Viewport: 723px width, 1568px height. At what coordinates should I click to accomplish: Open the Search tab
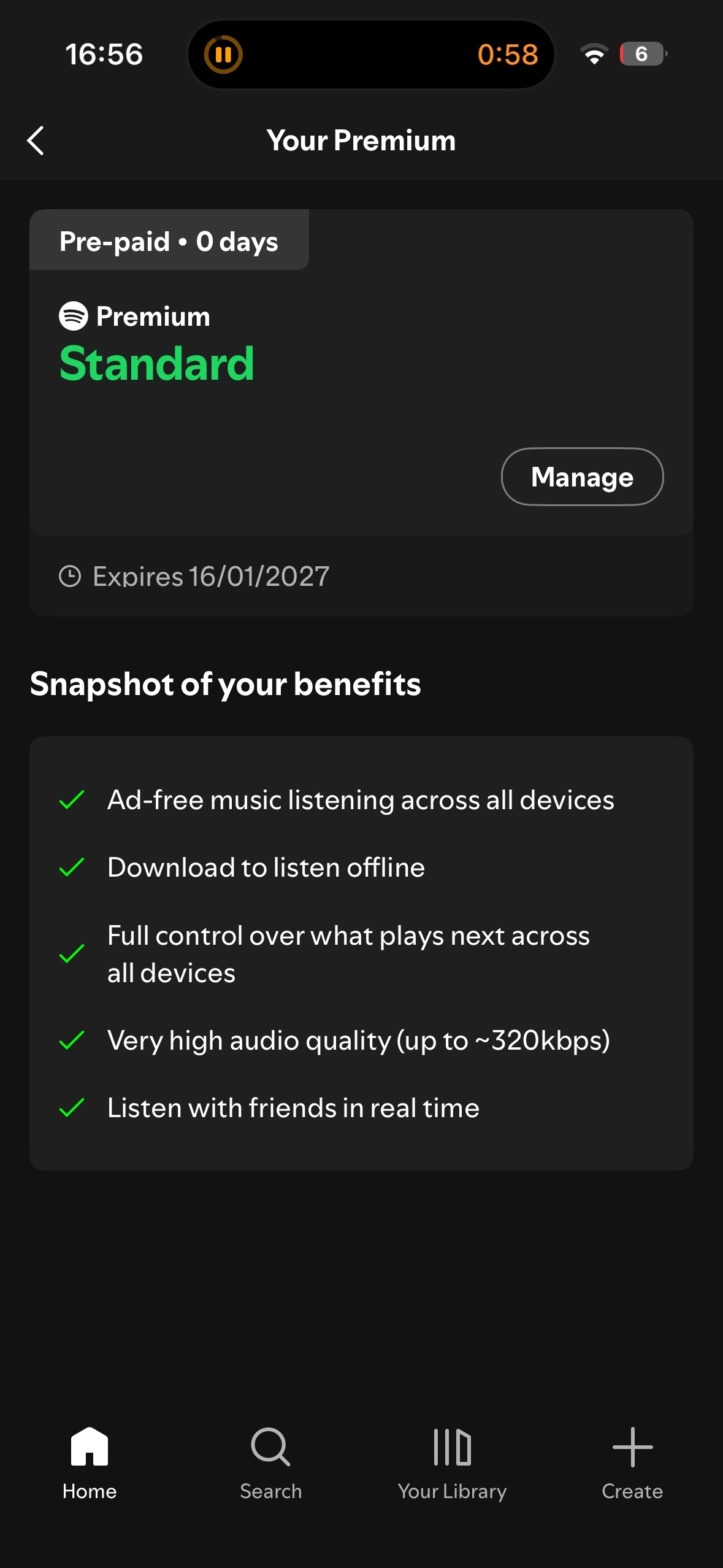(x=270, y=1462)
